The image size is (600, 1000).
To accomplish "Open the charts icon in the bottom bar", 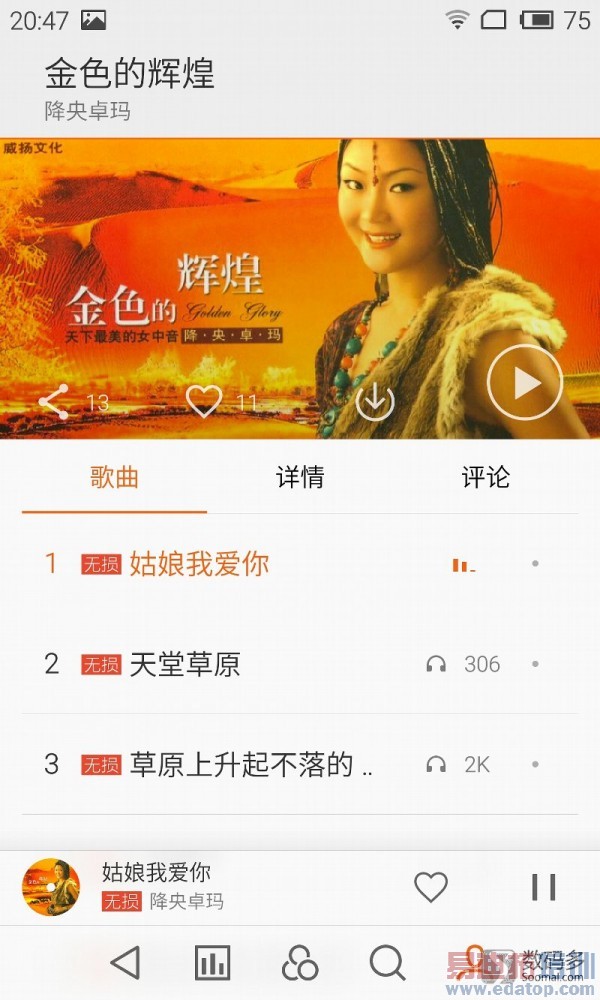I will [212, 963].
